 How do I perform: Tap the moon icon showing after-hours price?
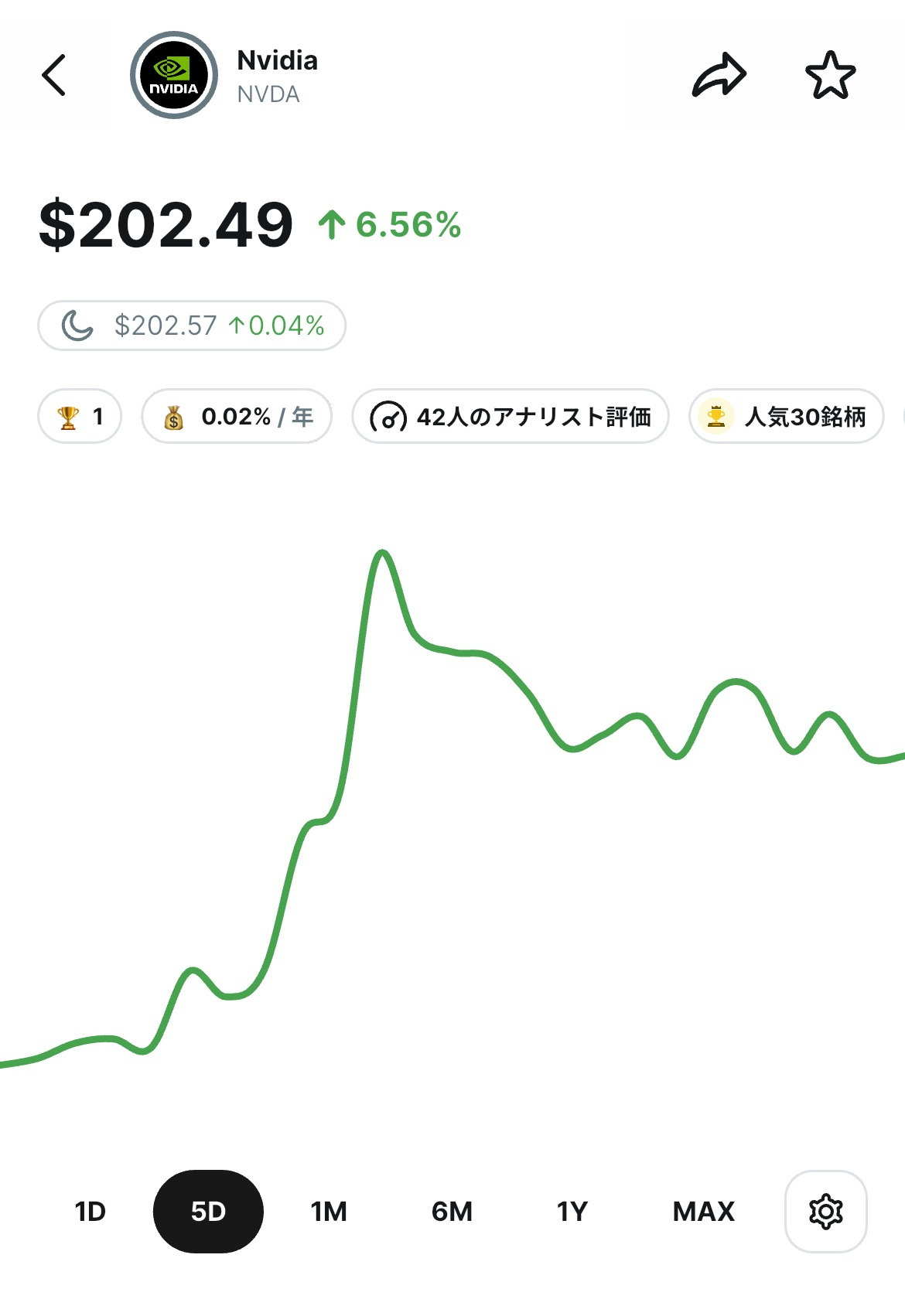tap(77, 326)
